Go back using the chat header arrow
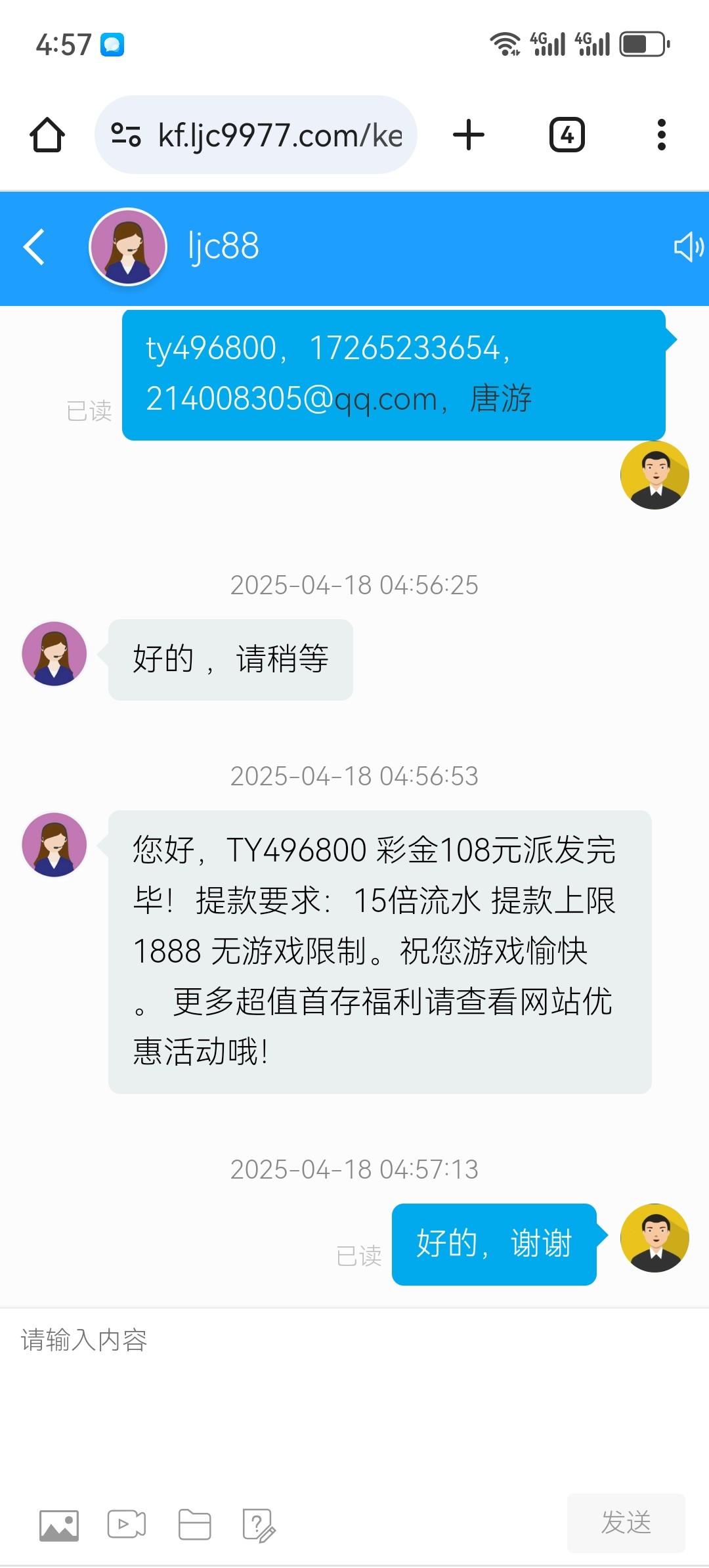 34,247
